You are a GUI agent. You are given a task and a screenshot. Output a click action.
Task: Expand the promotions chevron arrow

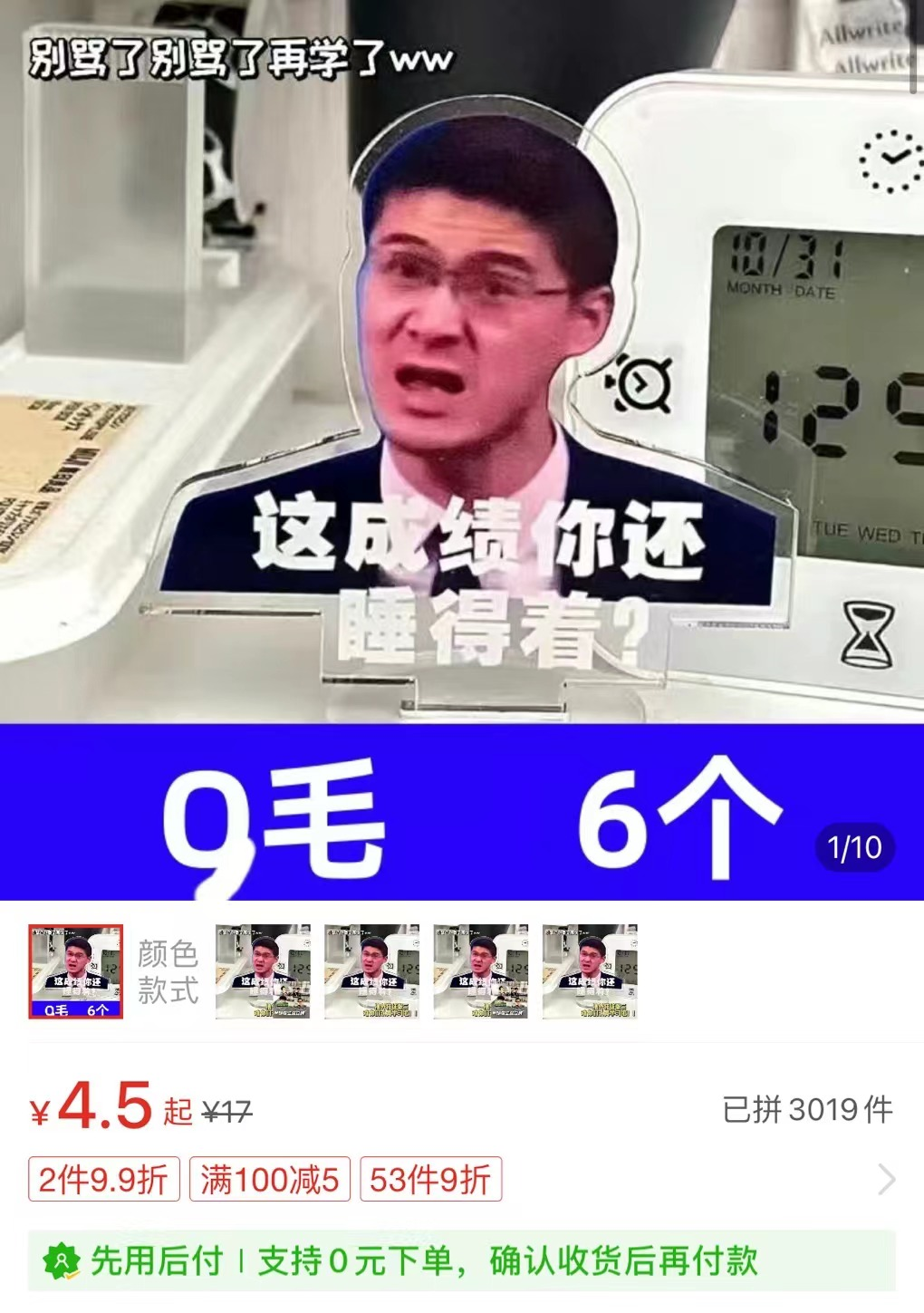point(887,1179)
